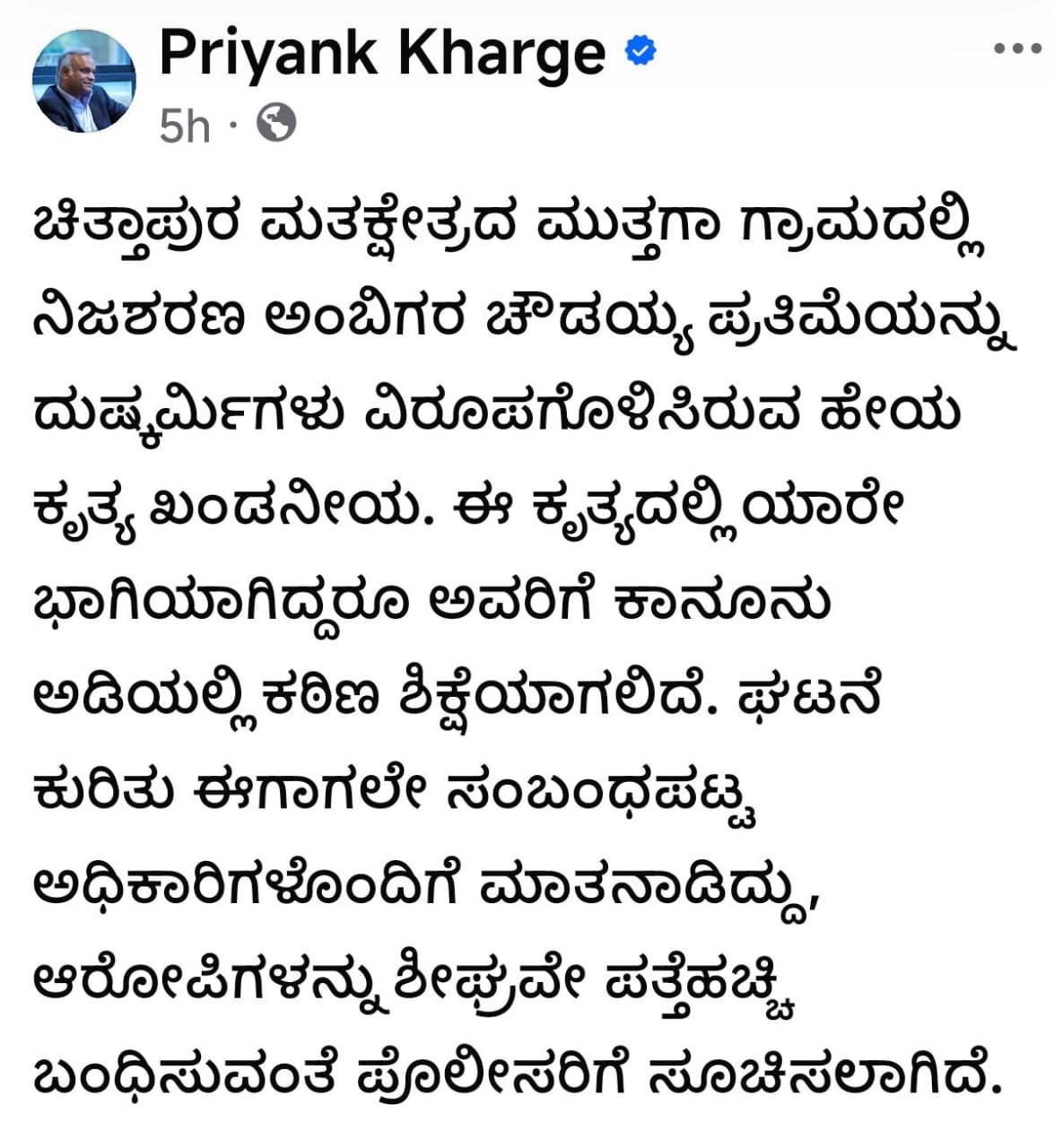Screen dimensions: 1054x1148
Task: Open Priyank Kharge's profile picture
Action: [x=85, y=82]
